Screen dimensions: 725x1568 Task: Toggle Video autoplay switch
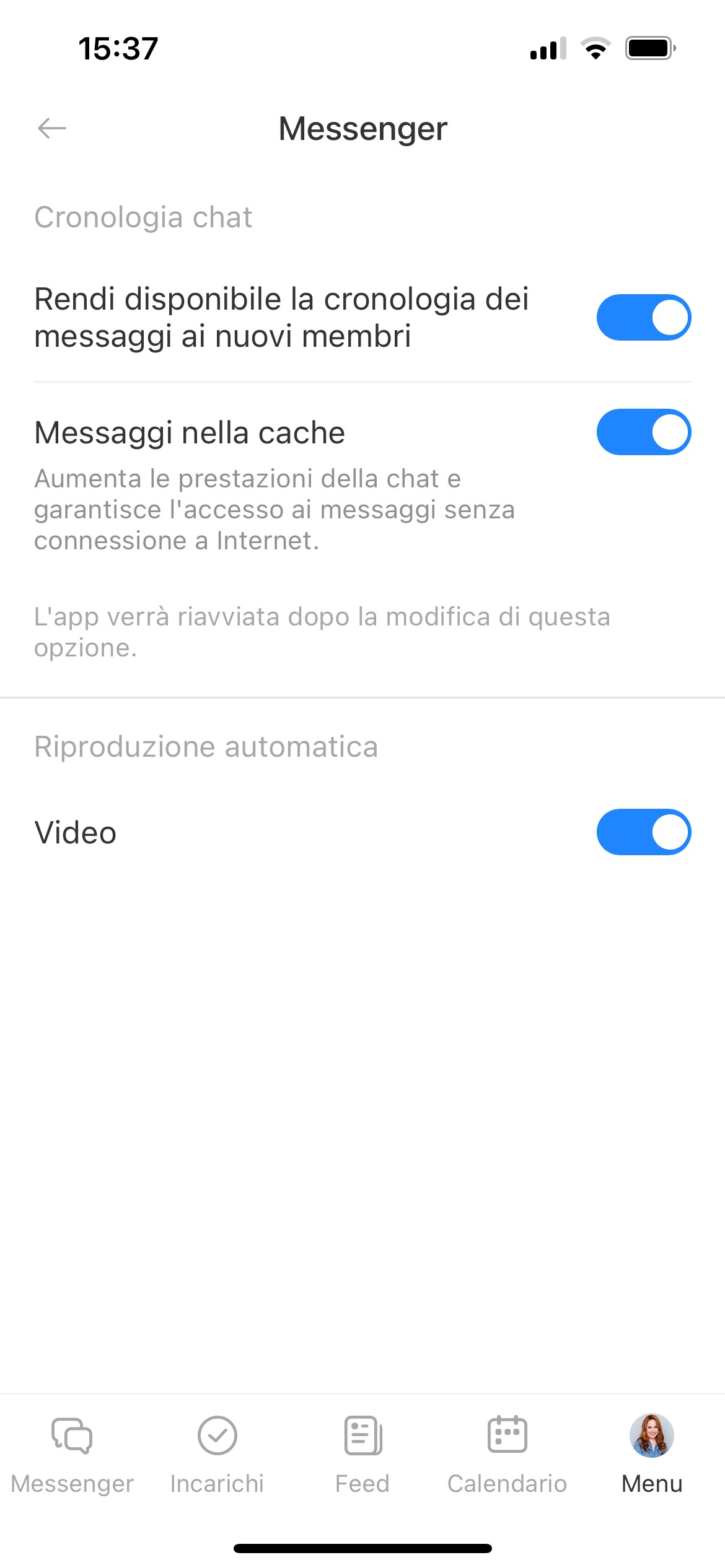tap(643, 832)
